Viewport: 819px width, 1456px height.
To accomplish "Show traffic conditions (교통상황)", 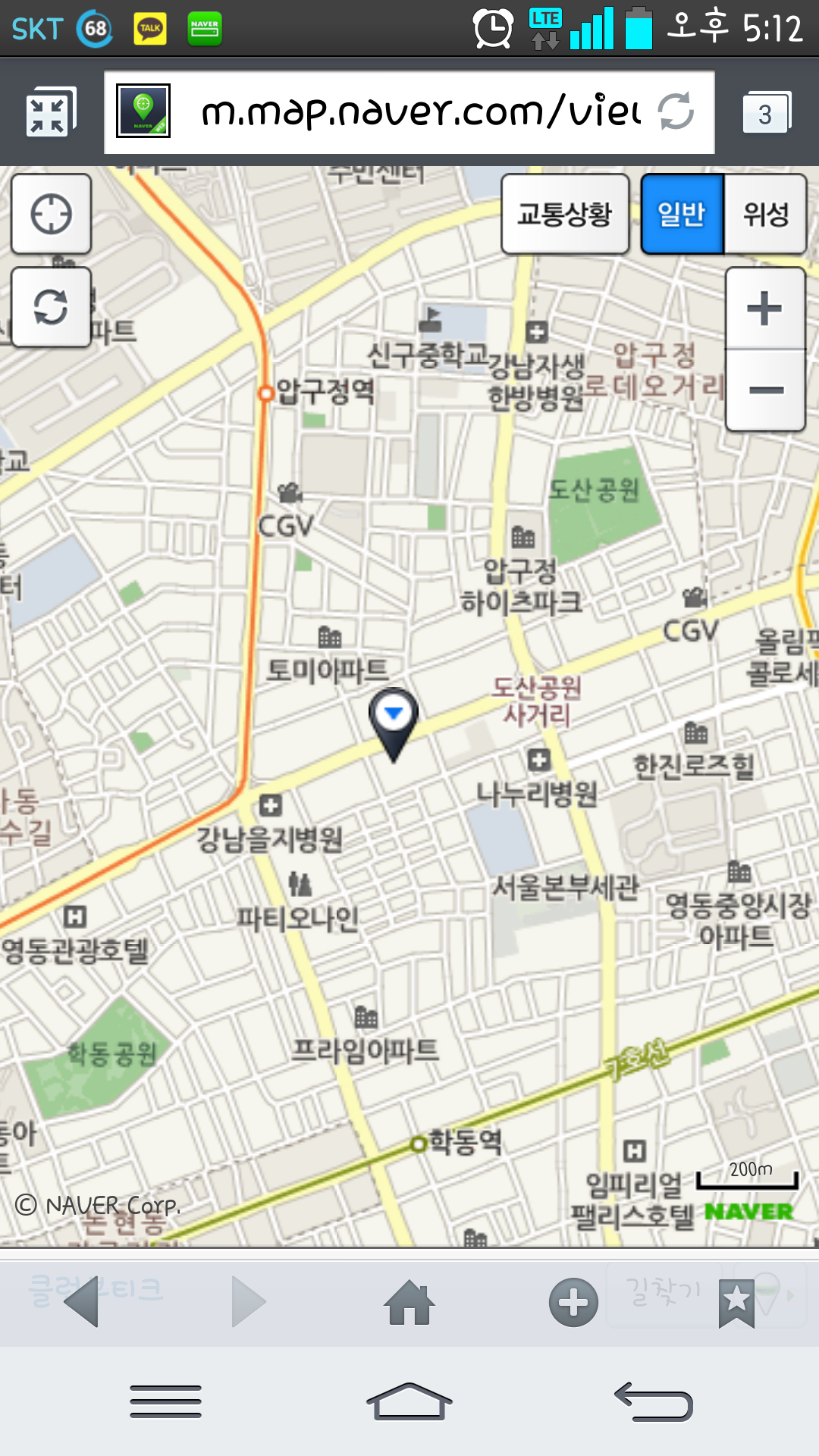I will [x=565, y=214].
